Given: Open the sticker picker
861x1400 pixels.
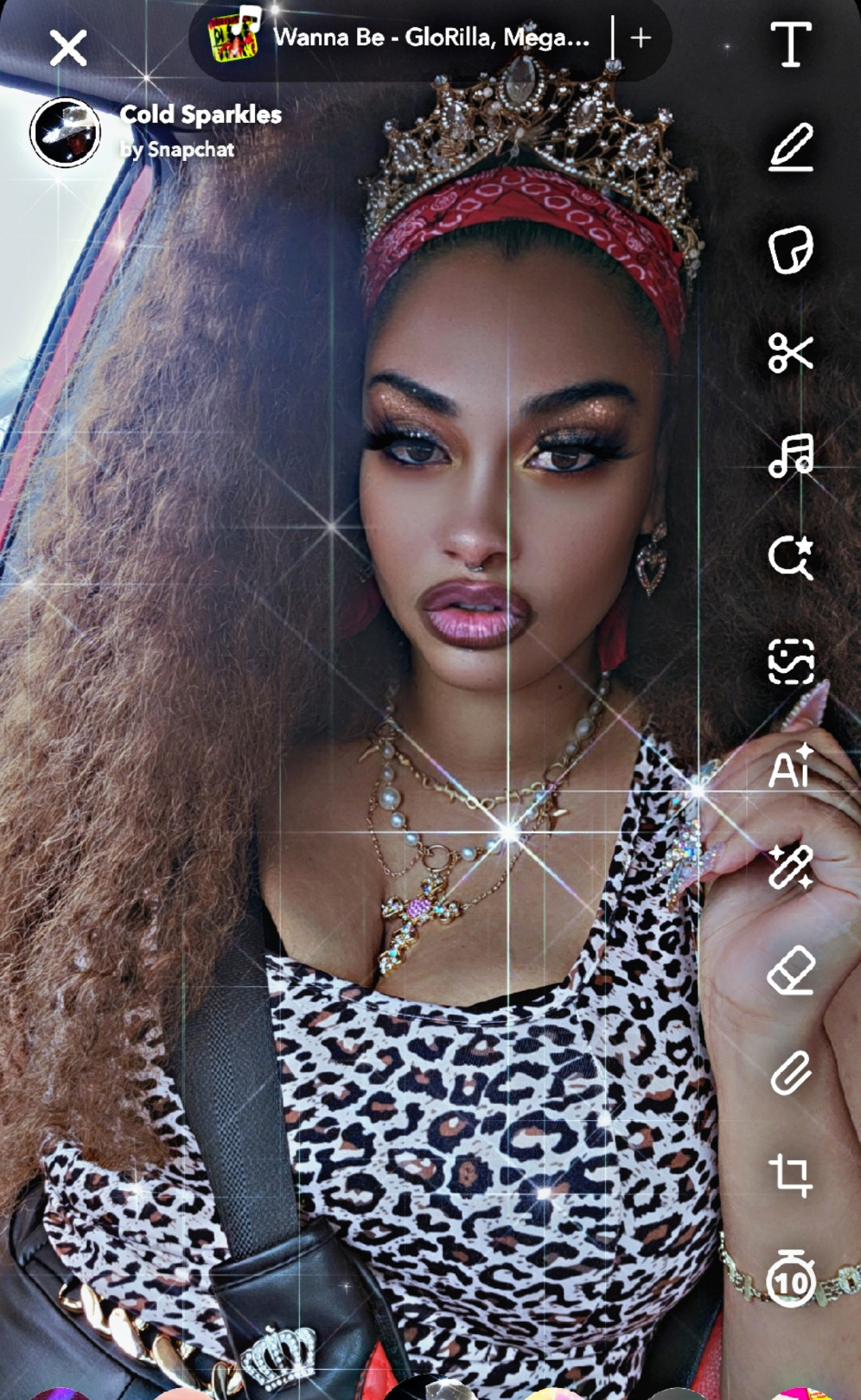Looking at the screenshot, I should pyautogui.click(x=790, y=250).
